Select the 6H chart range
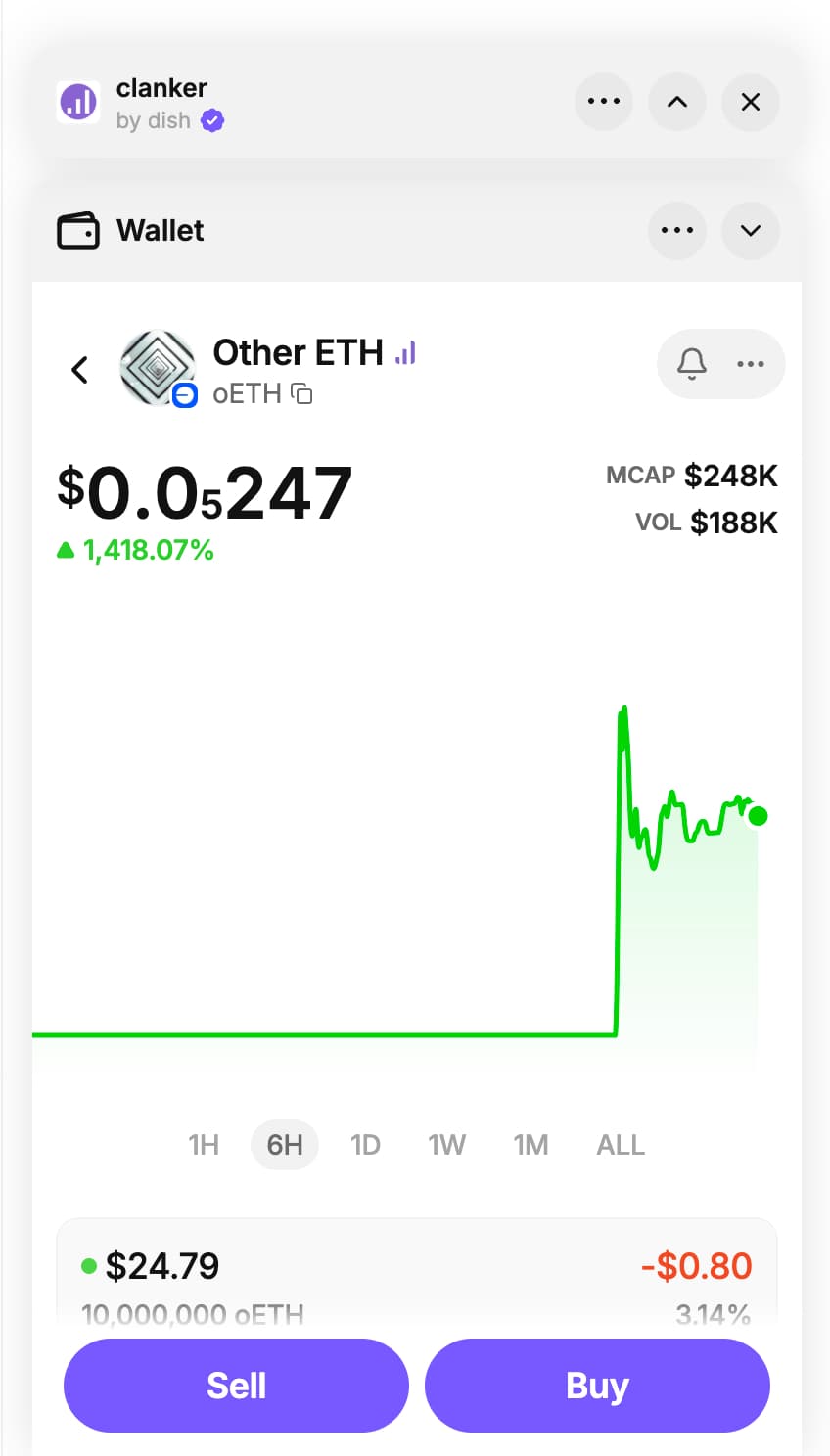The width and height of the screenshot is (830, 1456). click(285, 1145)
